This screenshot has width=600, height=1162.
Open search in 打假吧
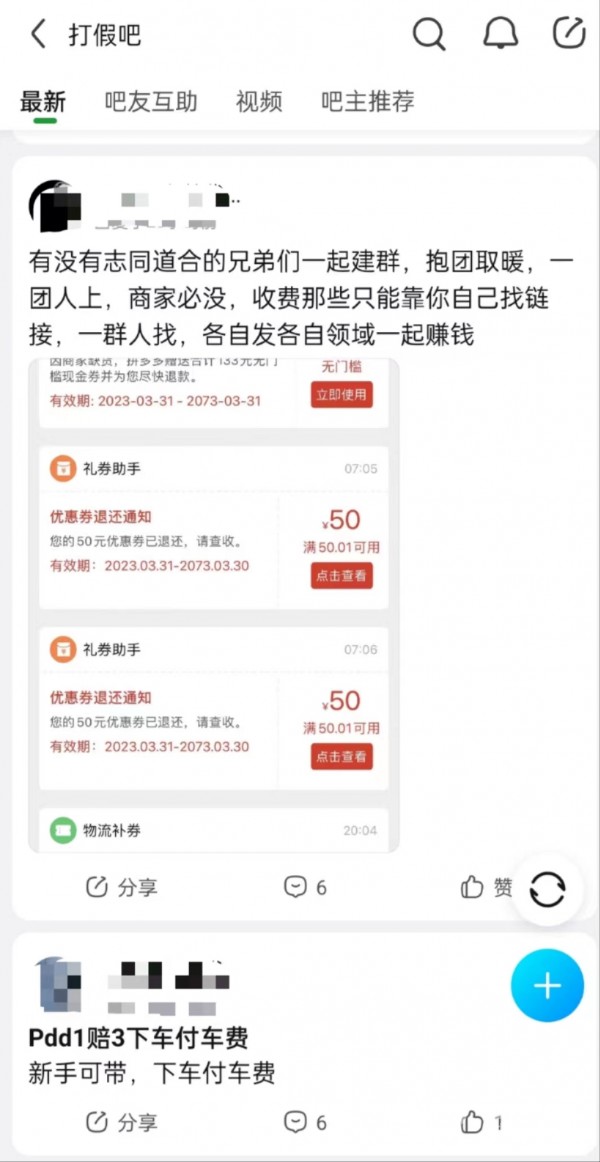[x=429, y=35]
